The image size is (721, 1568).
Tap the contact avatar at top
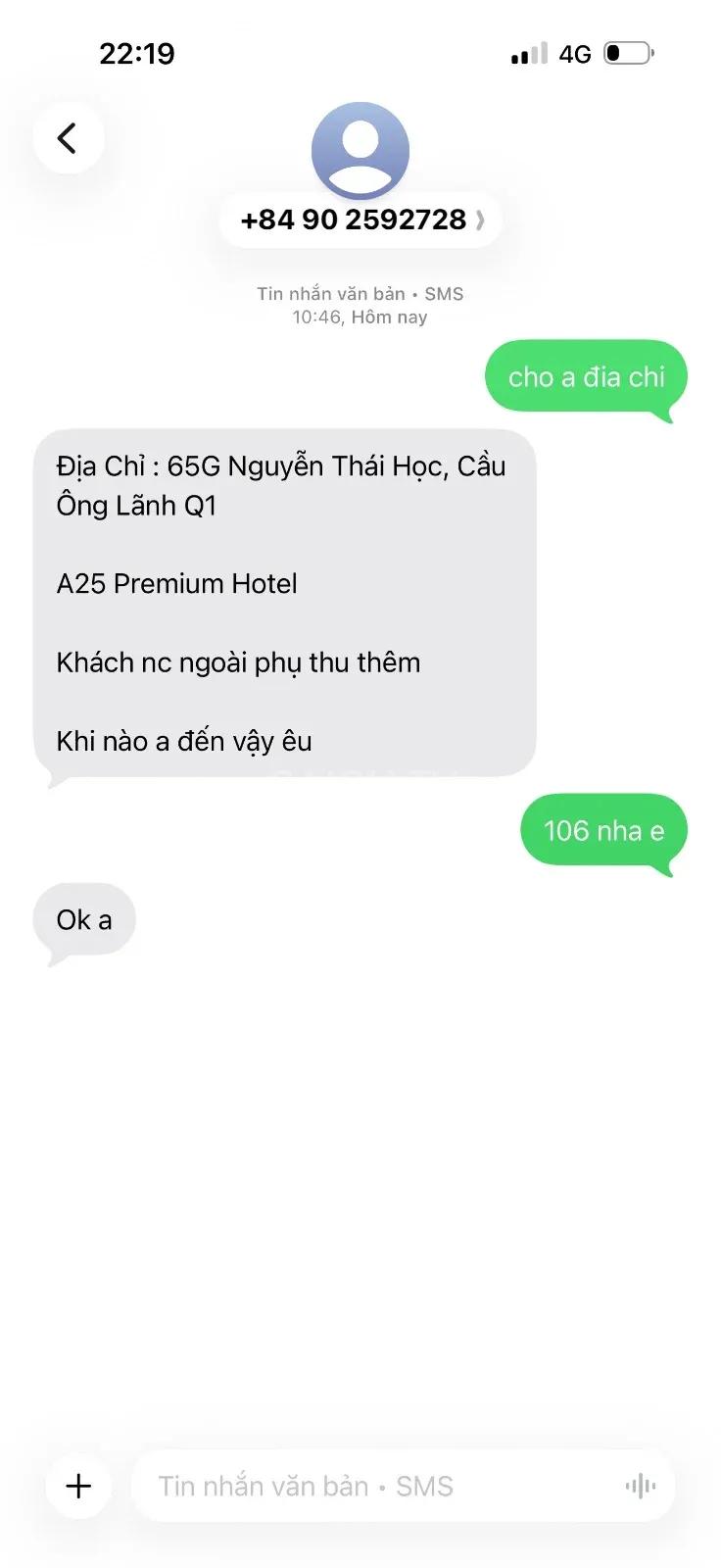click(360, 150)
